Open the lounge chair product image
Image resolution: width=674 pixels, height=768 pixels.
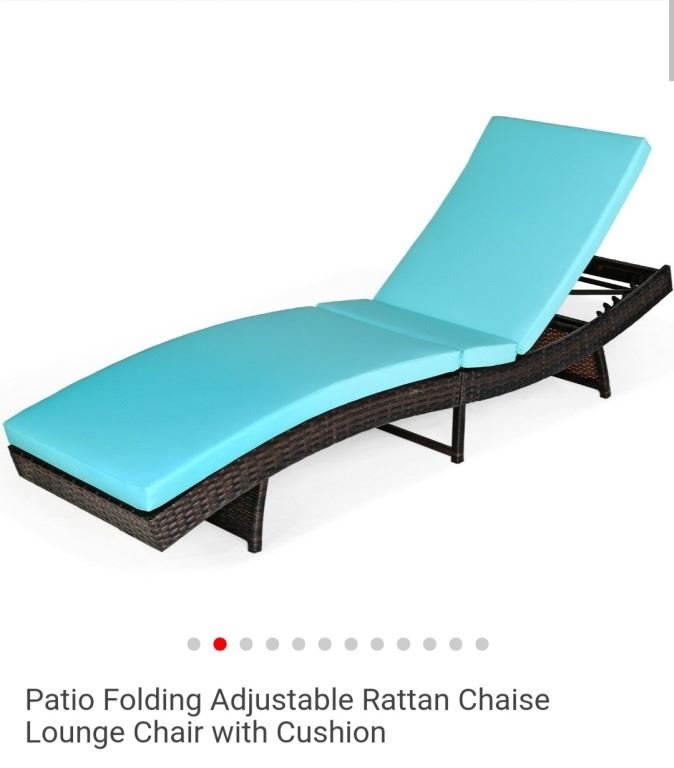[x=337, y=330]
